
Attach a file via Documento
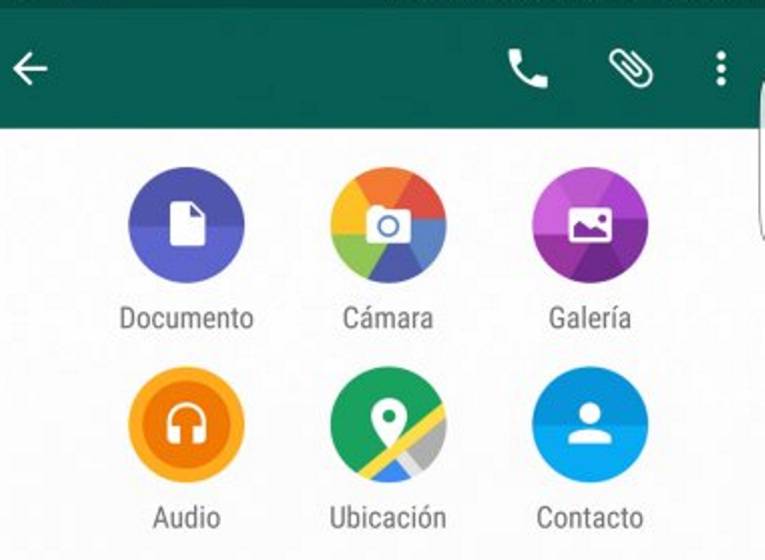pyautogui.click(x=186, y=226)
